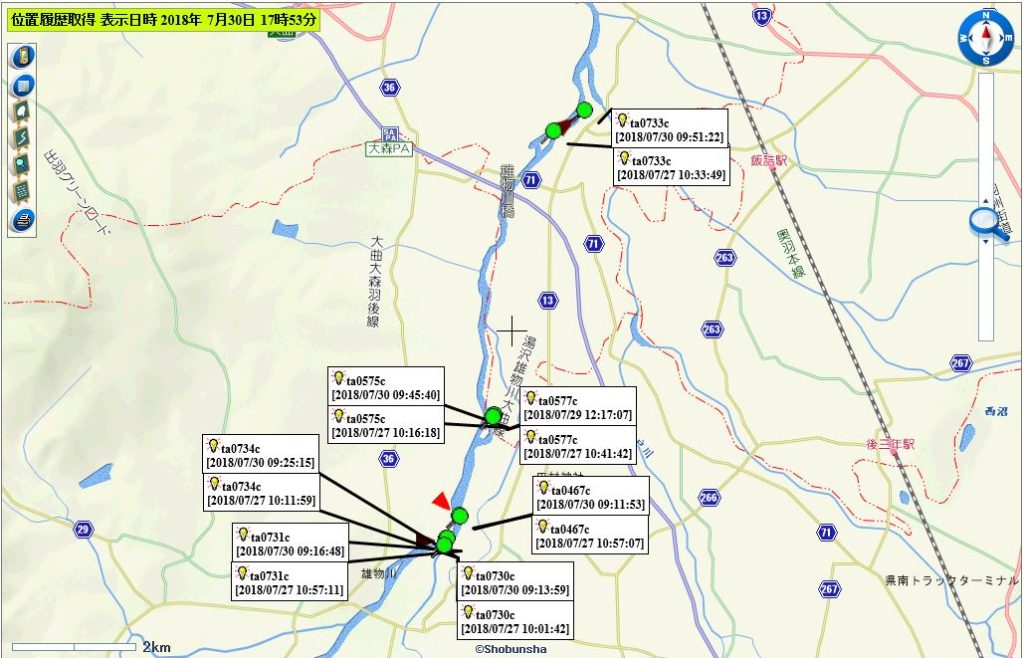Print the map with the printer icon

click(x=22, y=219)
